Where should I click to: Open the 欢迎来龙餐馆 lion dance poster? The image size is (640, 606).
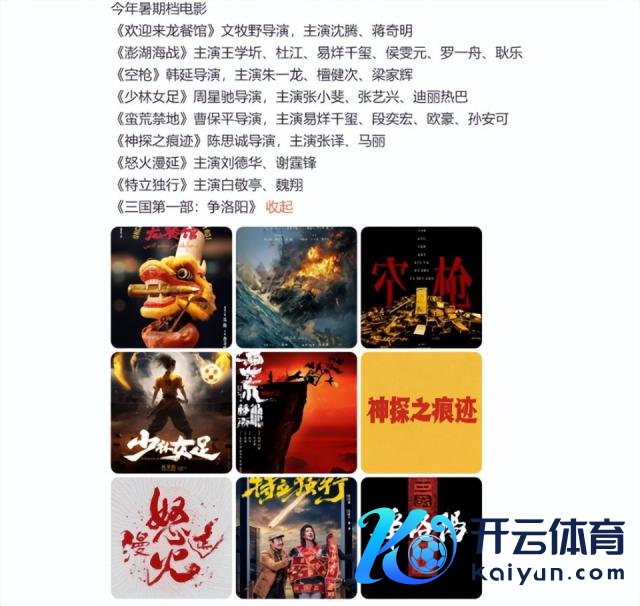pos(171,287)
